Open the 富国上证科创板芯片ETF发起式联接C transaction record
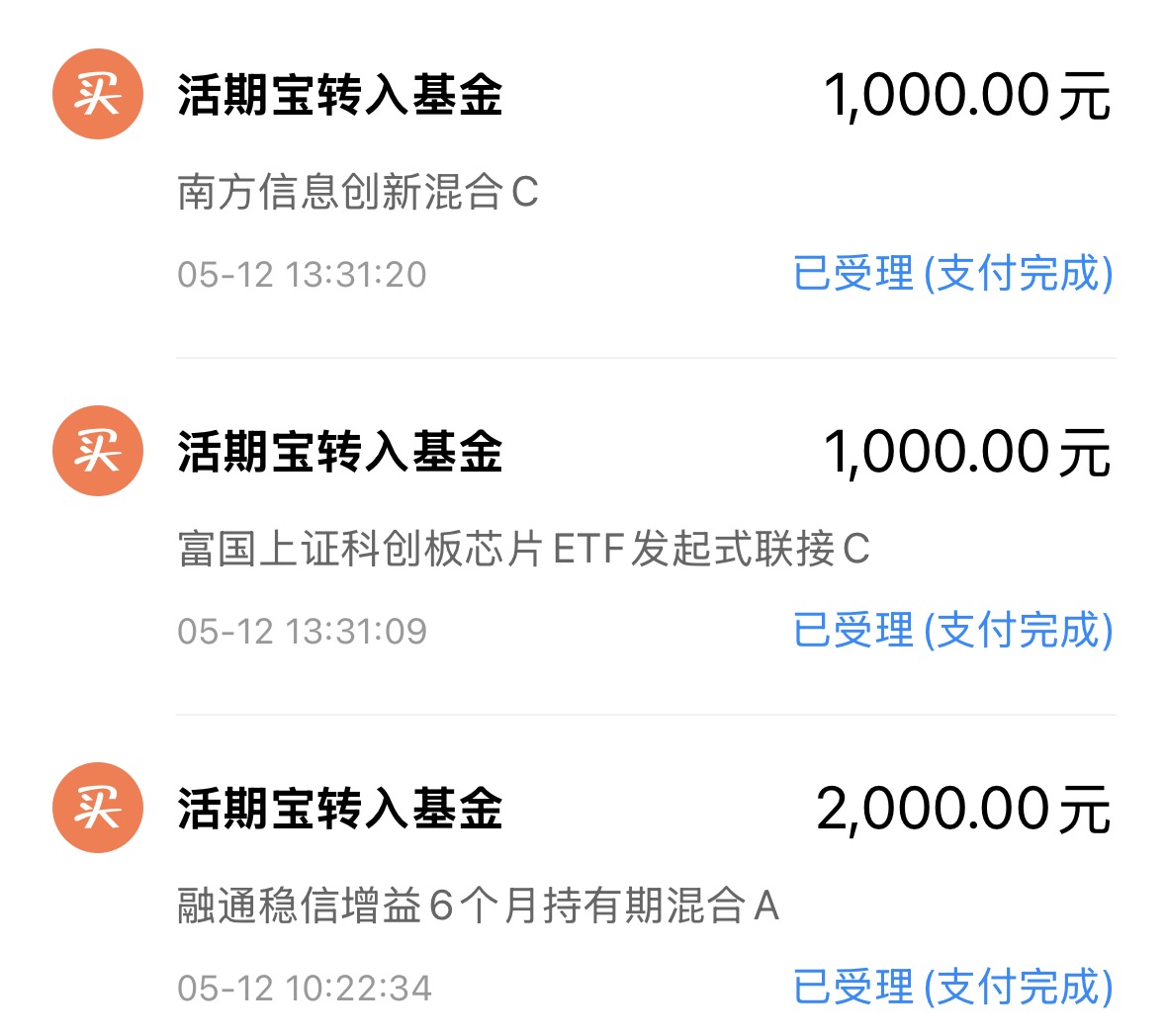Viewport: 1166px width, 1036px height. pyautogui.click(x=583, y=537)
